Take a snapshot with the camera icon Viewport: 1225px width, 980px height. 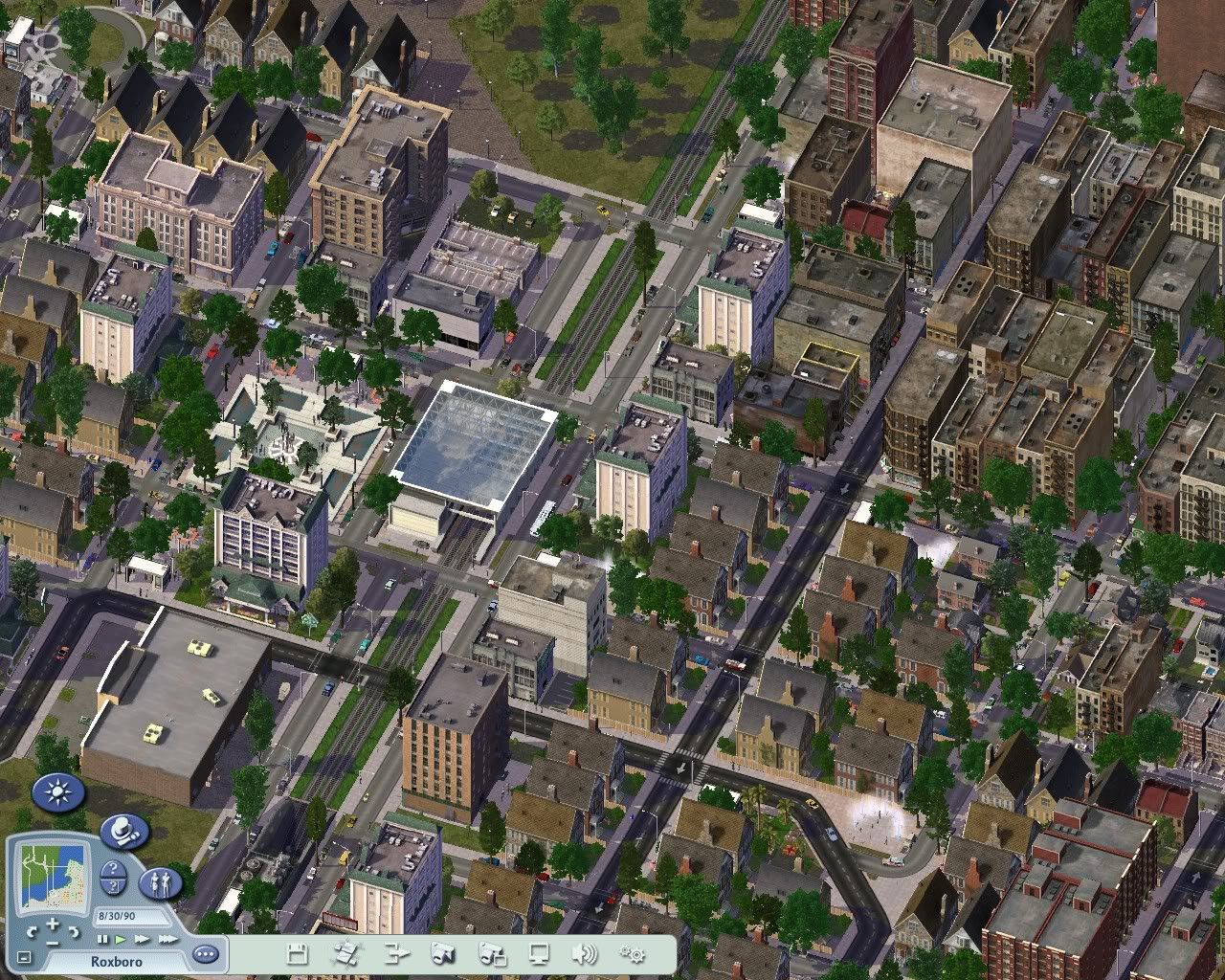coord(443,953)
